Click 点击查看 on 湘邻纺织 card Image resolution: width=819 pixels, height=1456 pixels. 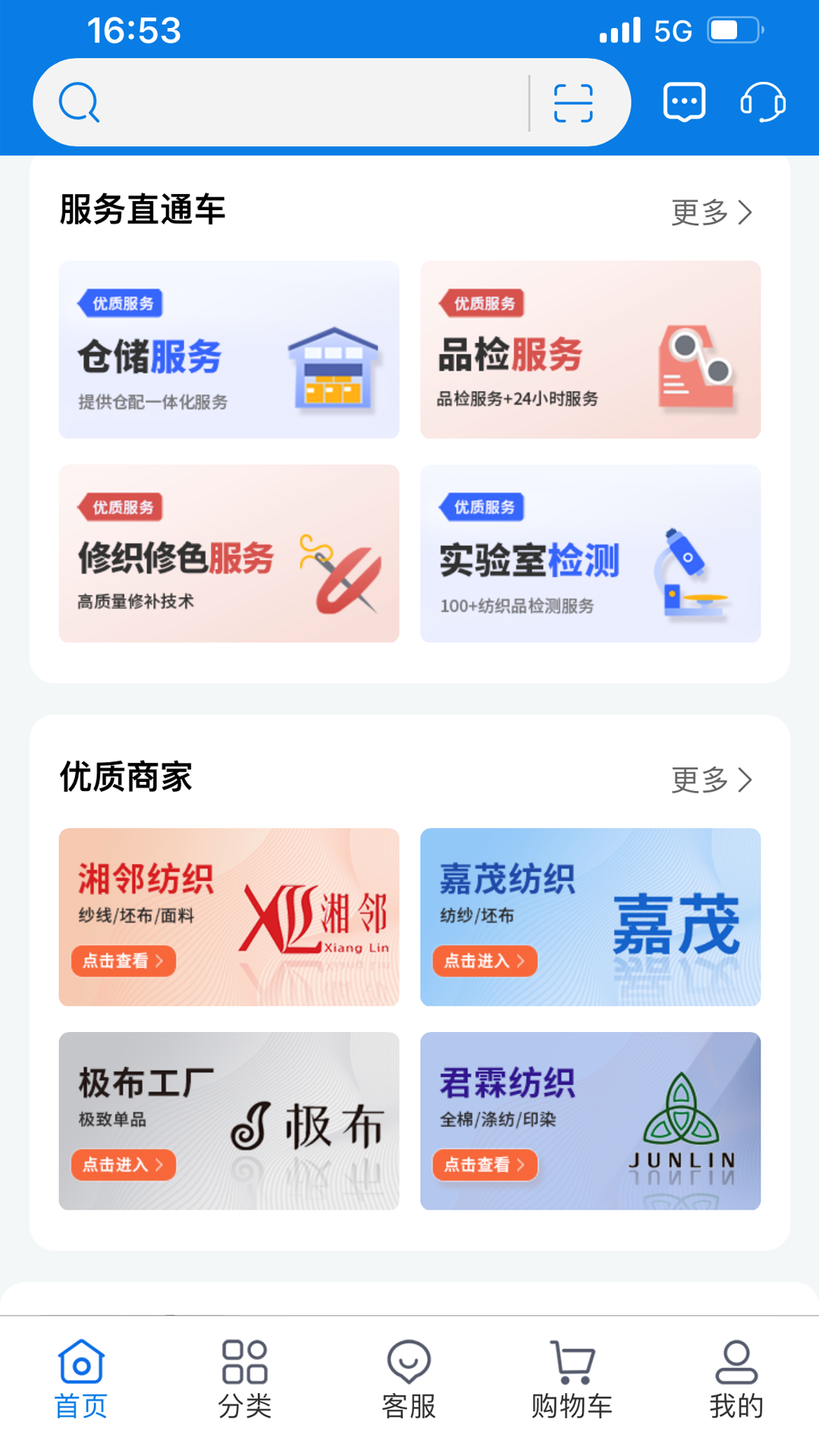[124, 961]
